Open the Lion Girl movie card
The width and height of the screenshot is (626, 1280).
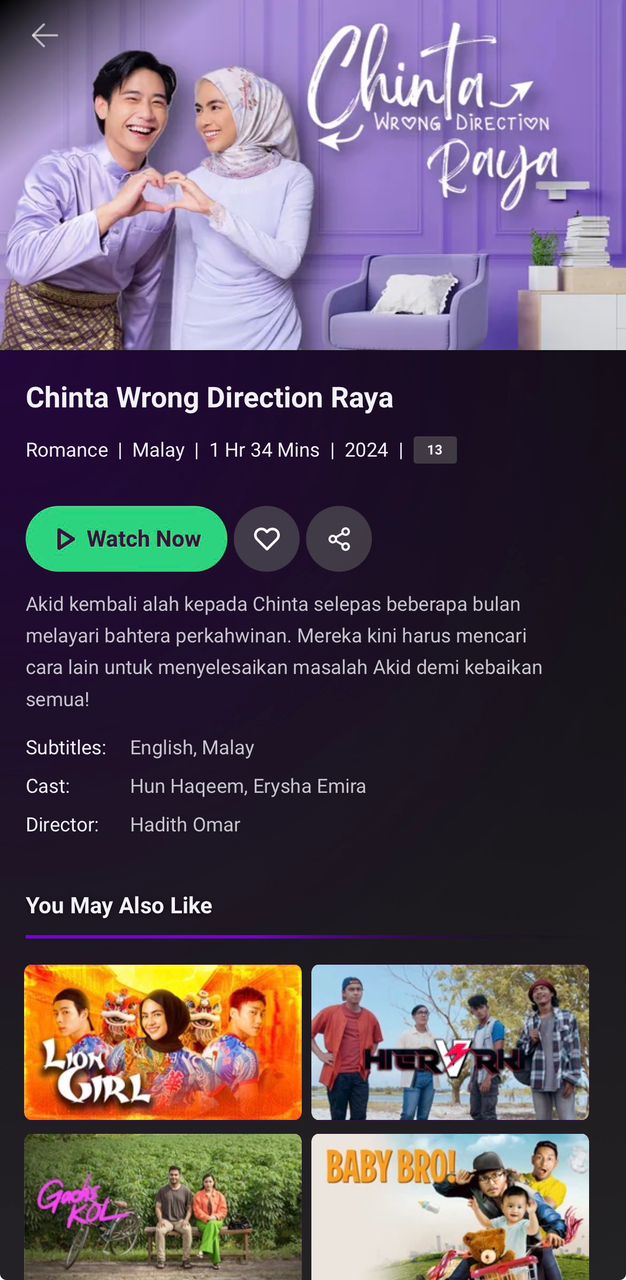click(x=163, y=1041)
